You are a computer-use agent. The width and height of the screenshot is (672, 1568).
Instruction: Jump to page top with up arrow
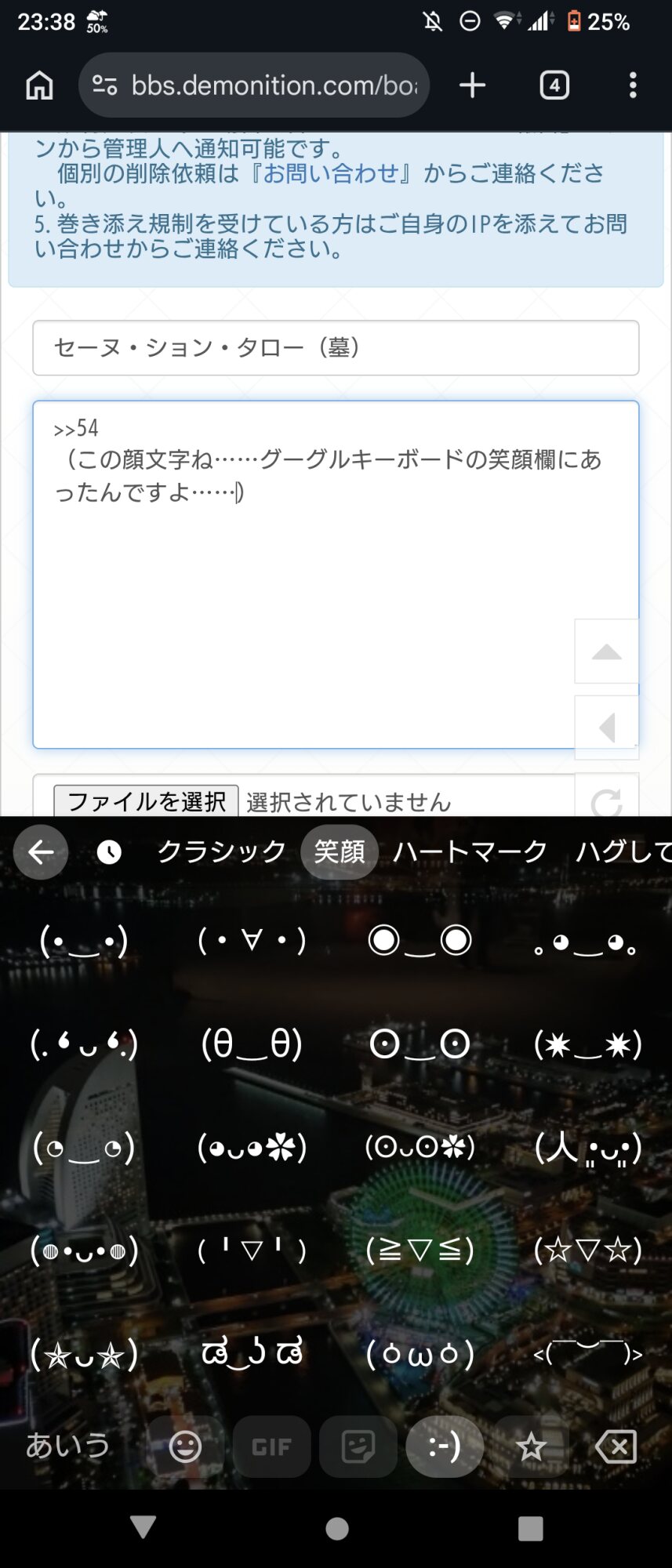click(x=606, y=652)
